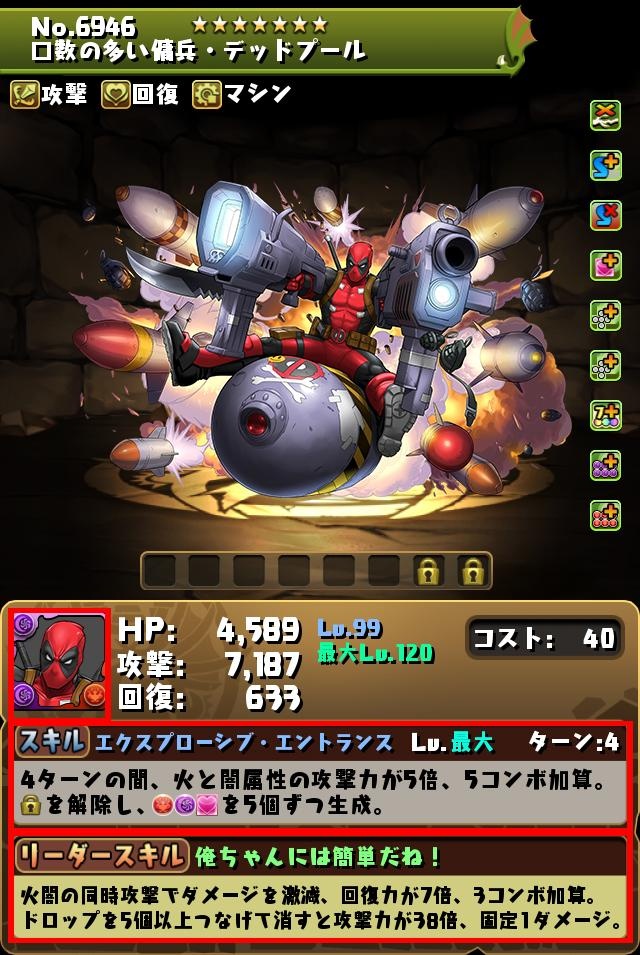Tap the skill boost awakening icon
The height and width of the screenshot is (955, 640).
(605, 165)
